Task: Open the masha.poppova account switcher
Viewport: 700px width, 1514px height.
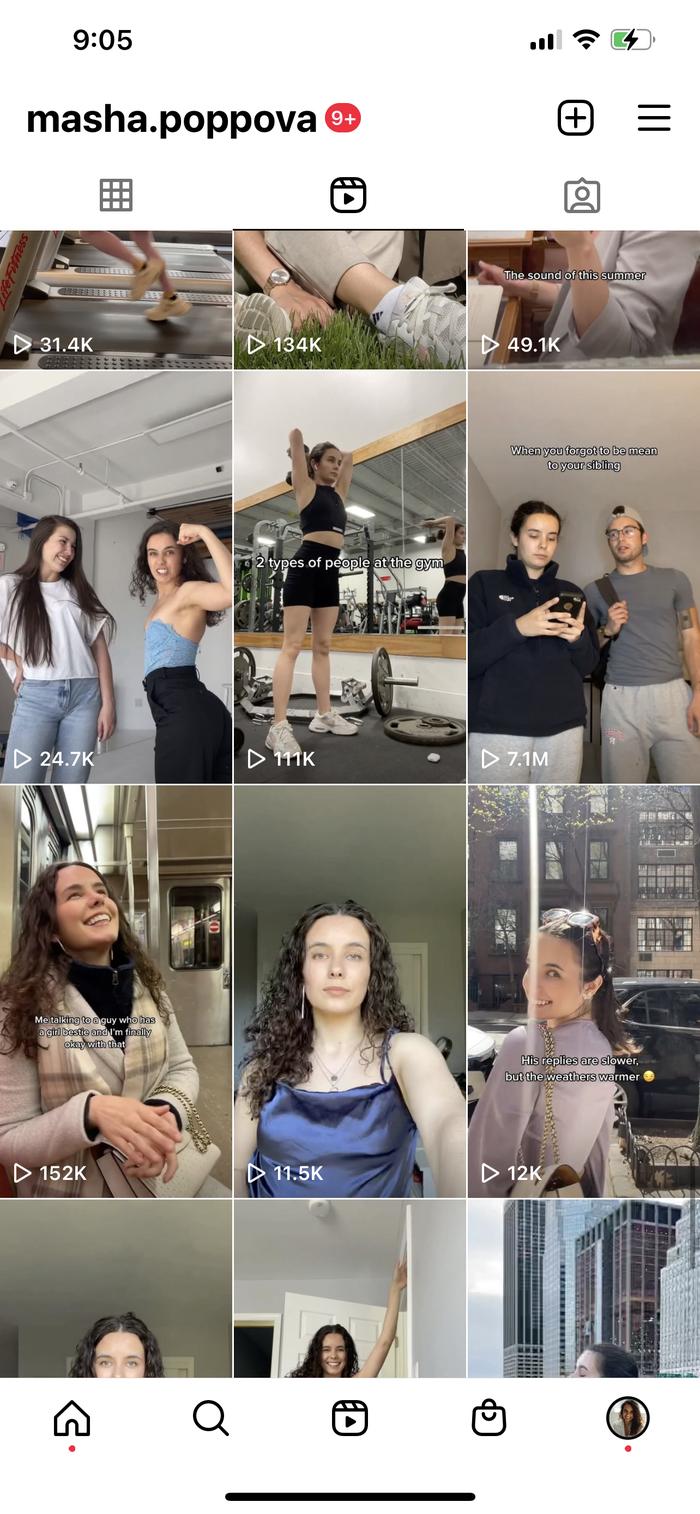Action: click(x=172, y=120)
